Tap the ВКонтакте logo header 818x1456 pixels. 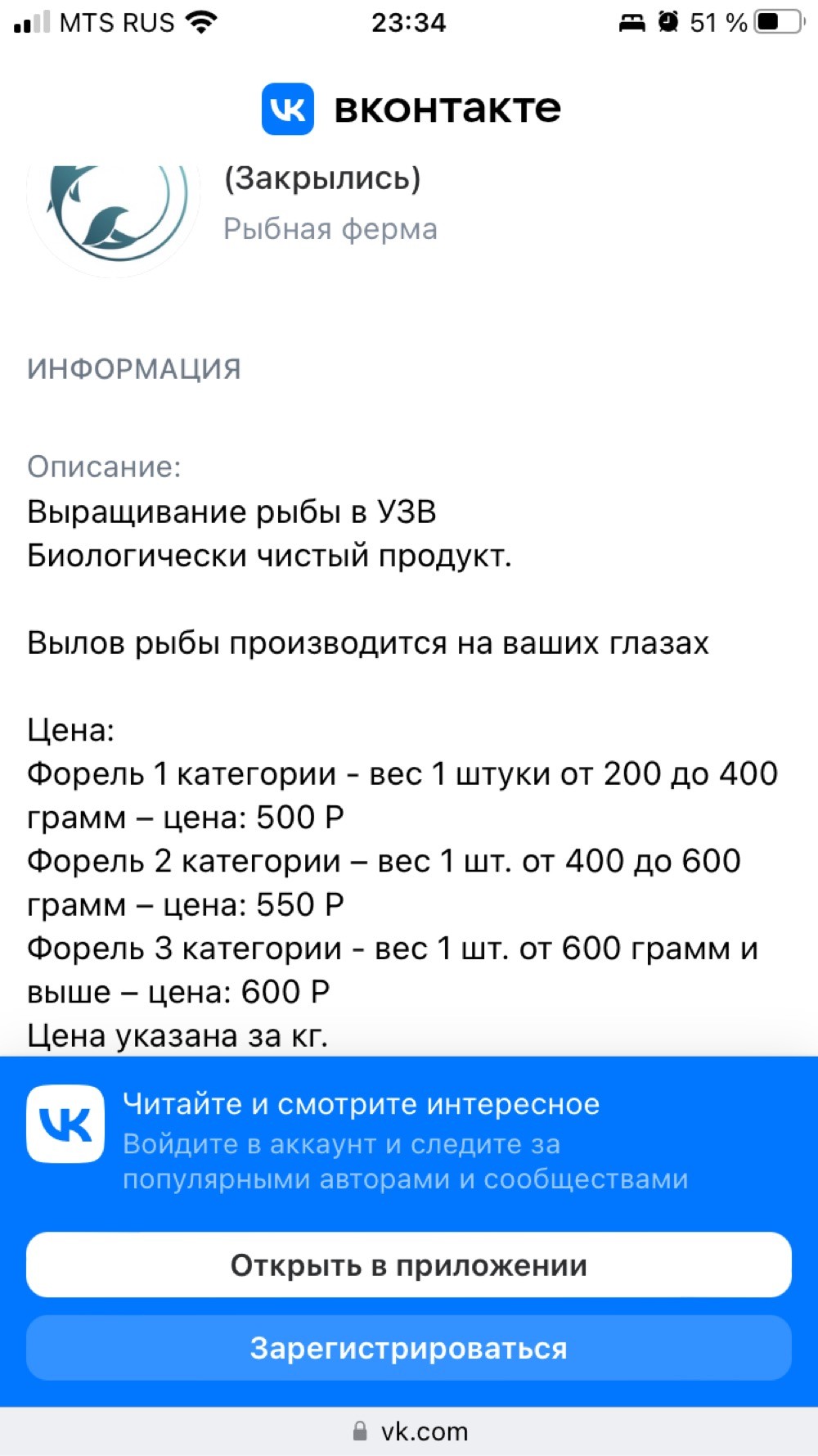(411, 109)
